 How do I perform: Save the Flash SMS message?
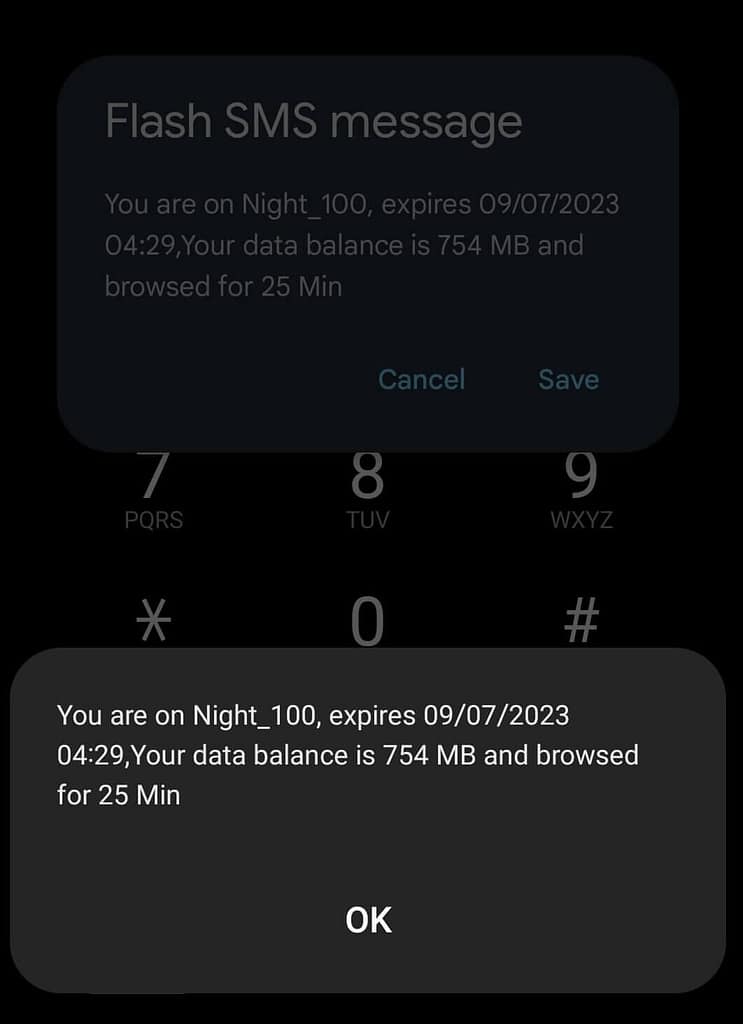[x=568, y=380]
